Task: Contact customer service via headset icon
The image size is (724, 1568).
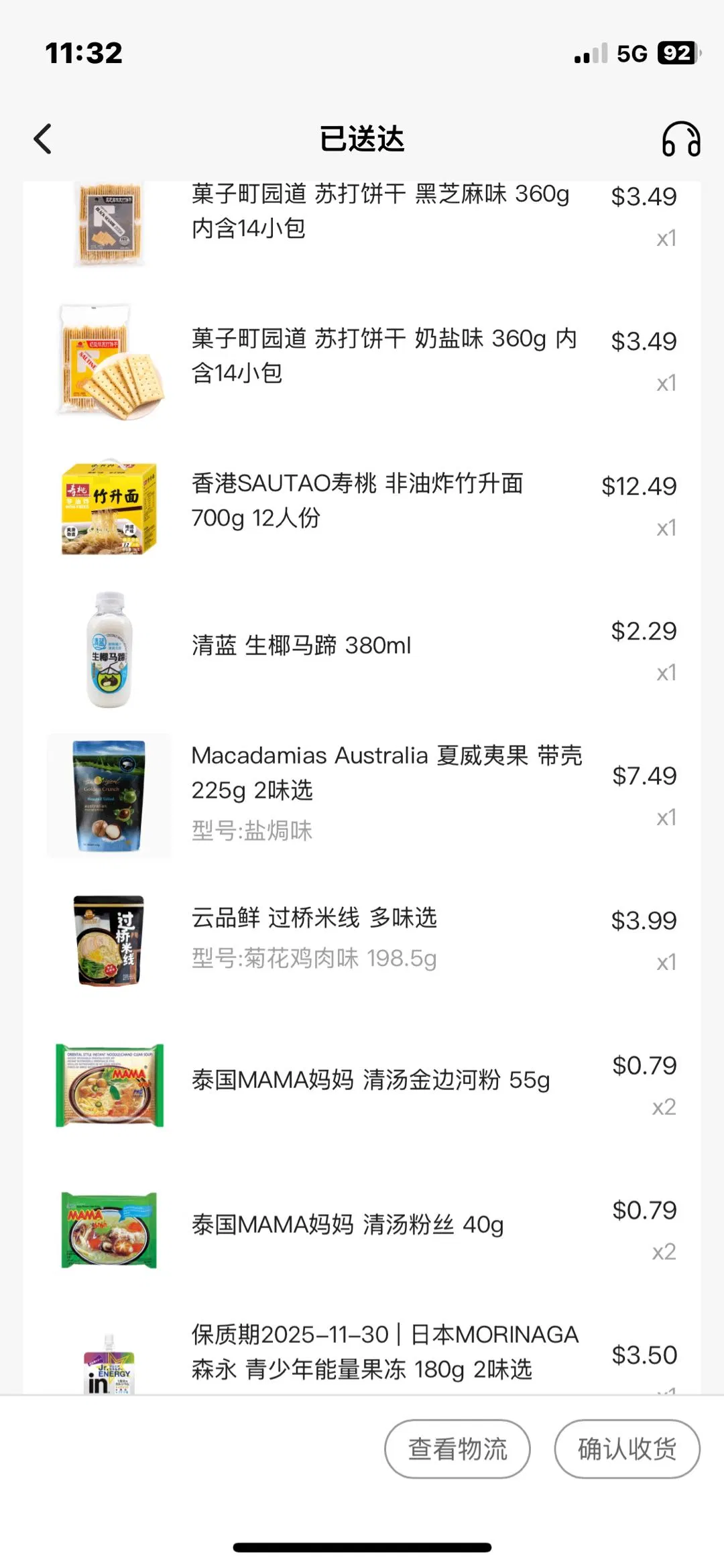Action: [681, 139]
